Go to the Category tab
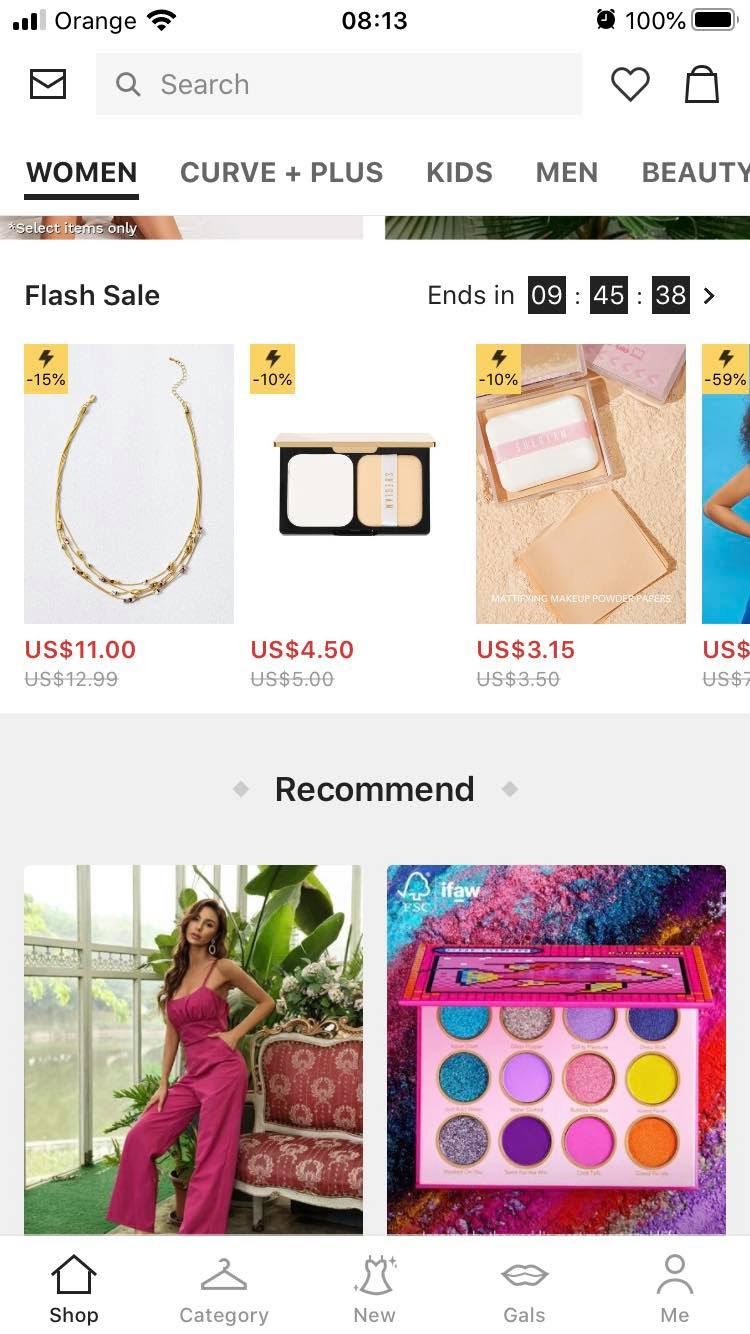The image size is (750, 1334). click(224, 1290)
